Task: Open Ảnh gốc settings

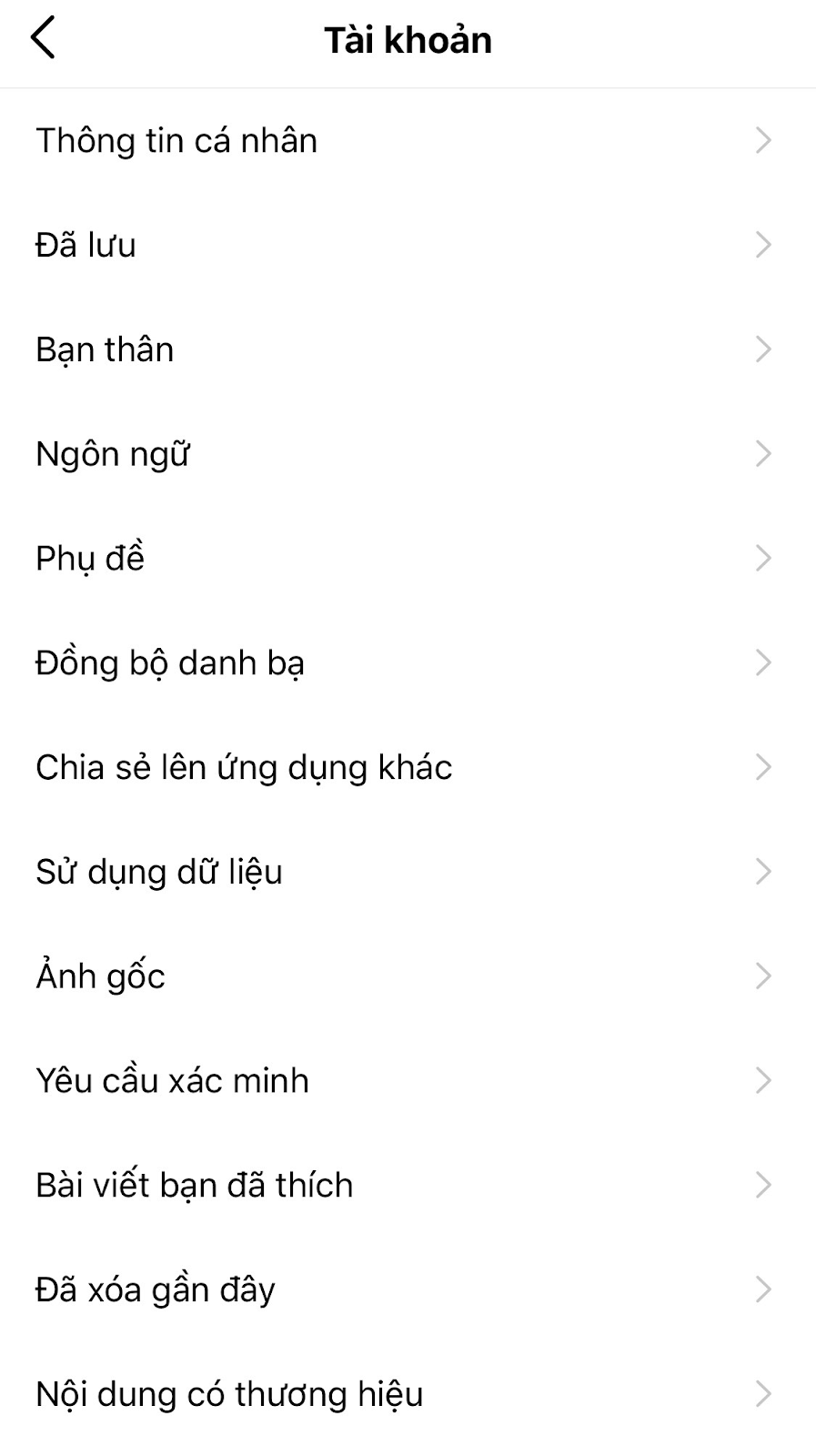Action: tap(408, 976)
